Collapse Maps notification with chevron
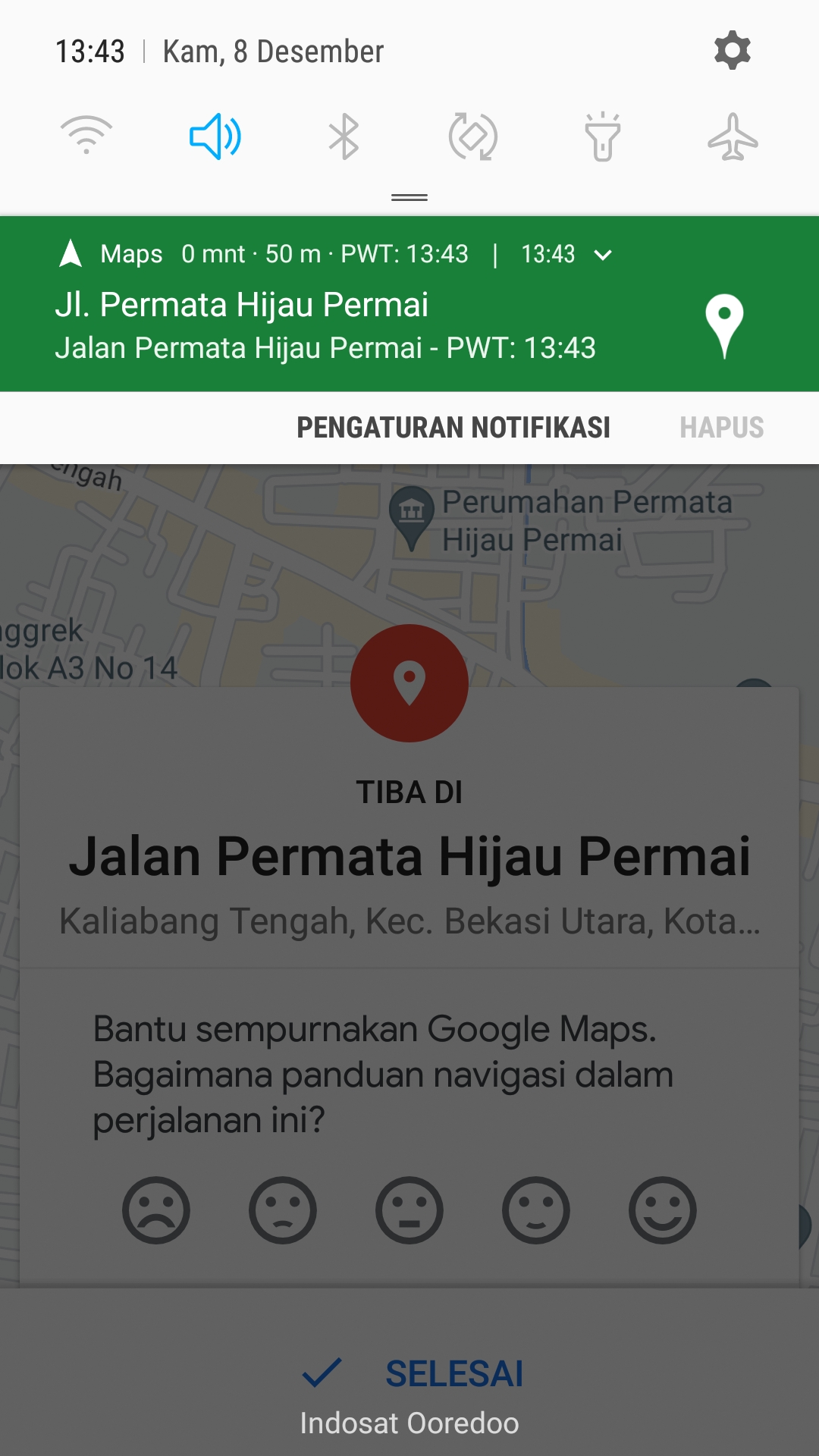This screenshot has height=1456, width=819. click(x=604, y=255)
